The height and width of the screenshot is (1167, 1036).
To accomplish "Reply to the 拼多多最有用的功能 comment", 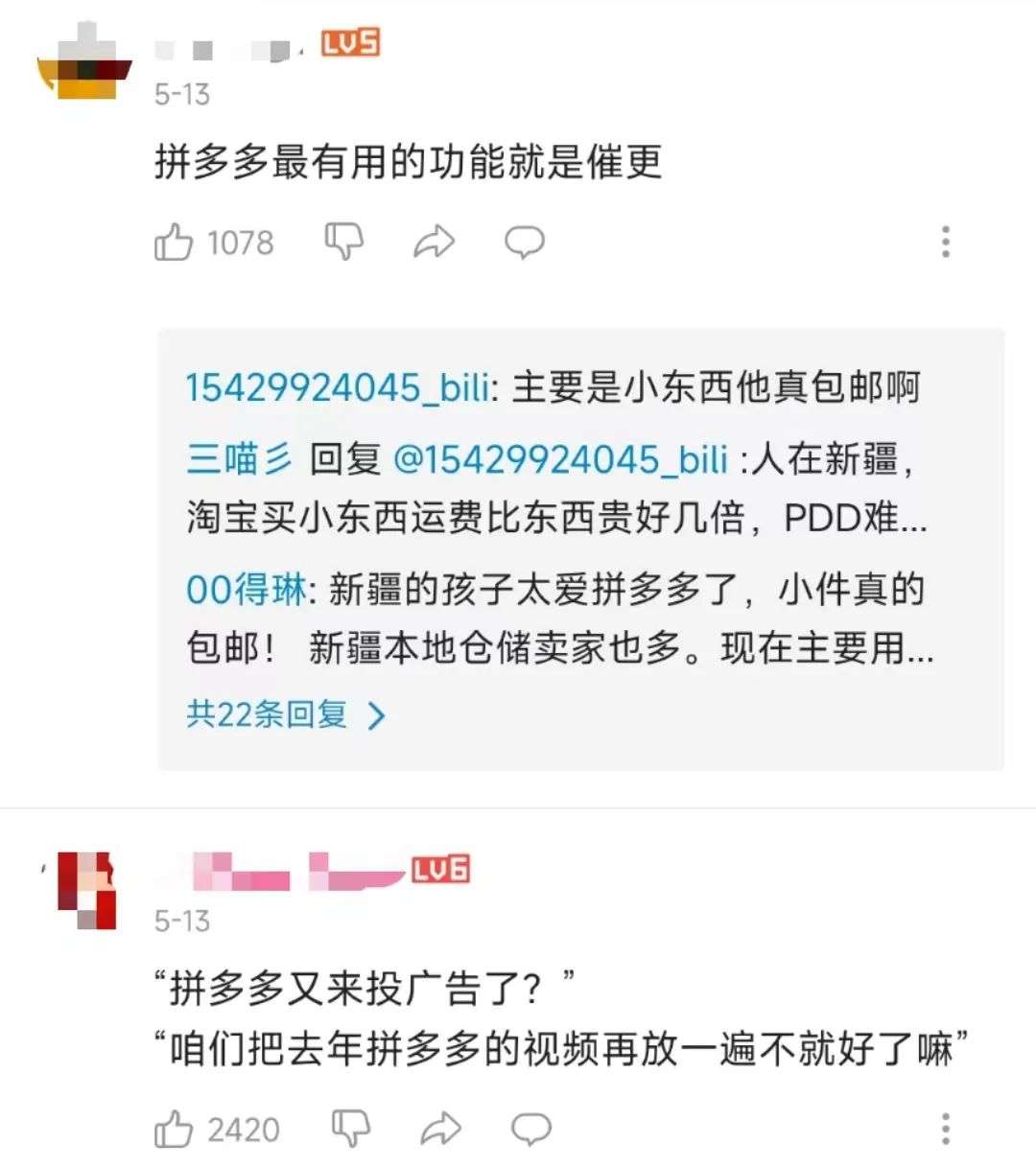I will [525, 242].
